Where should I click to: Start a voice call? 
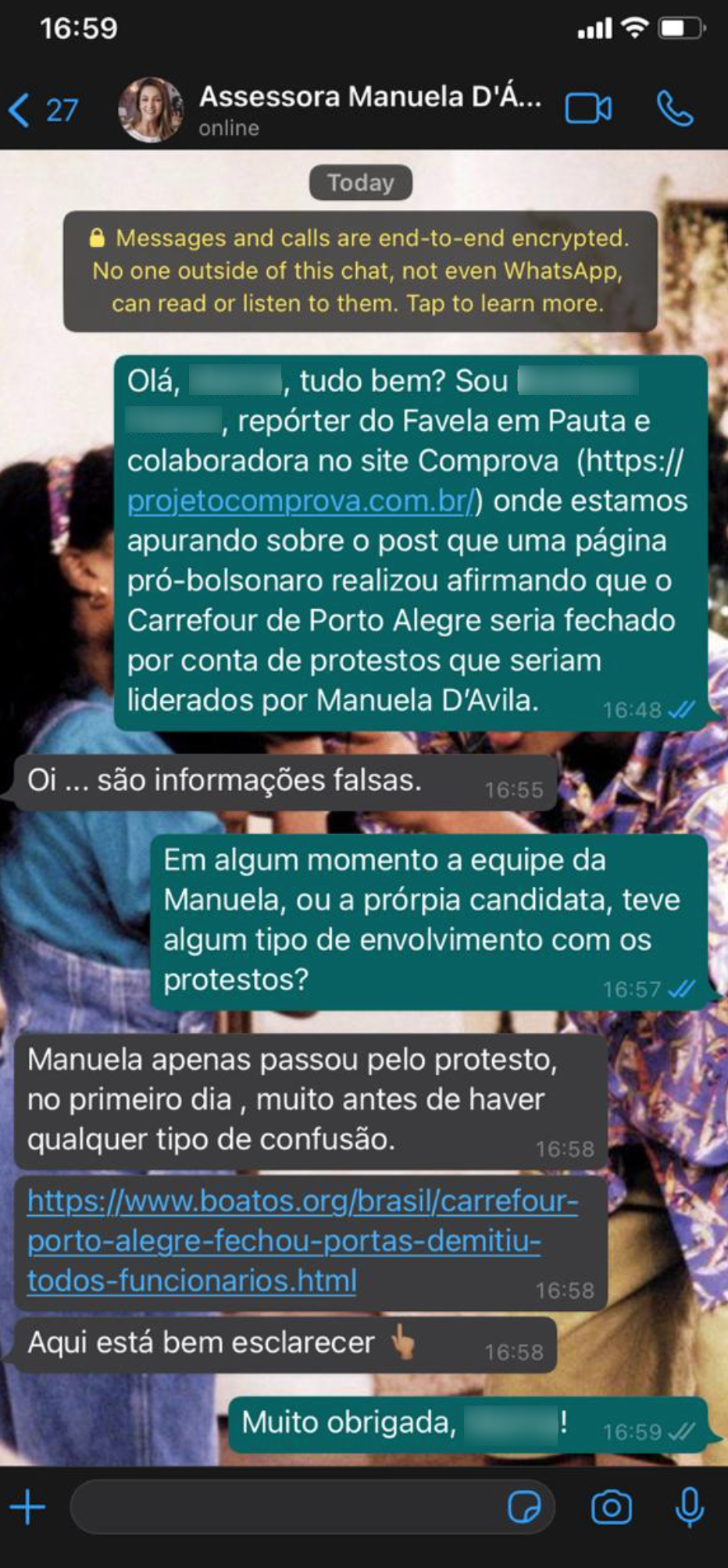tap(675, 109)
